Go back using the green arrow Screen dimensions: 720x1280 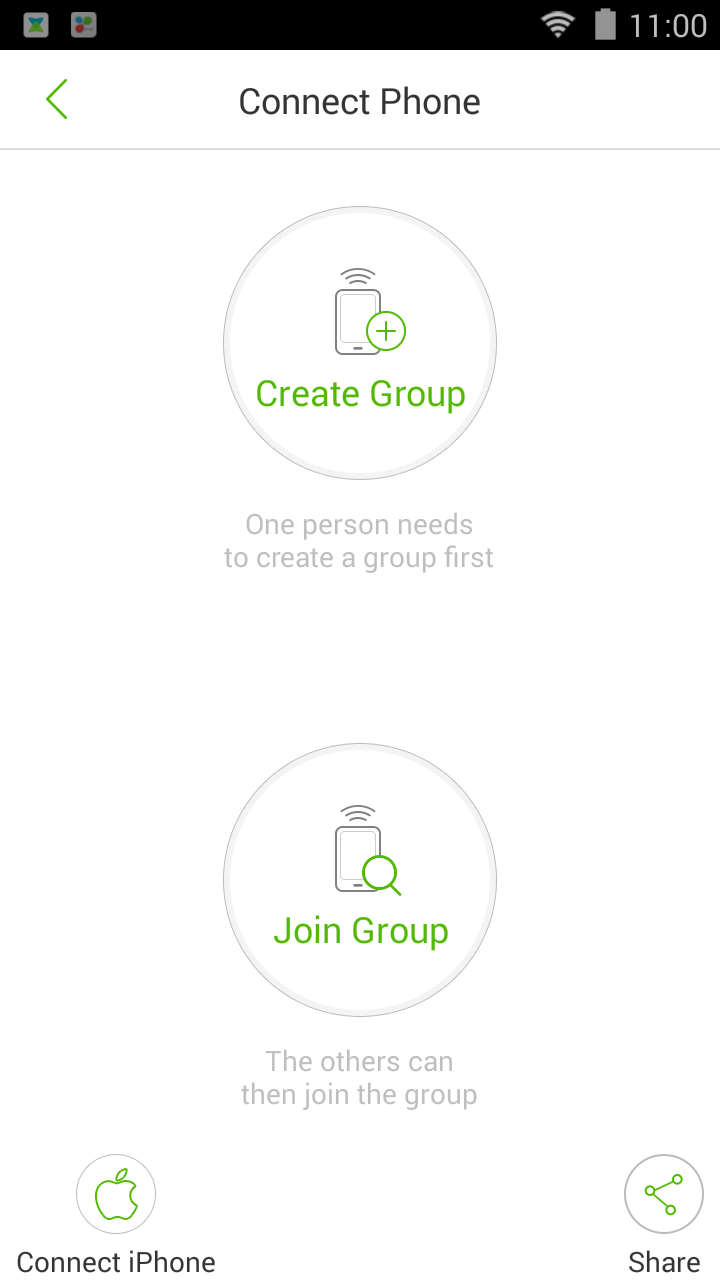click(57, 100)
